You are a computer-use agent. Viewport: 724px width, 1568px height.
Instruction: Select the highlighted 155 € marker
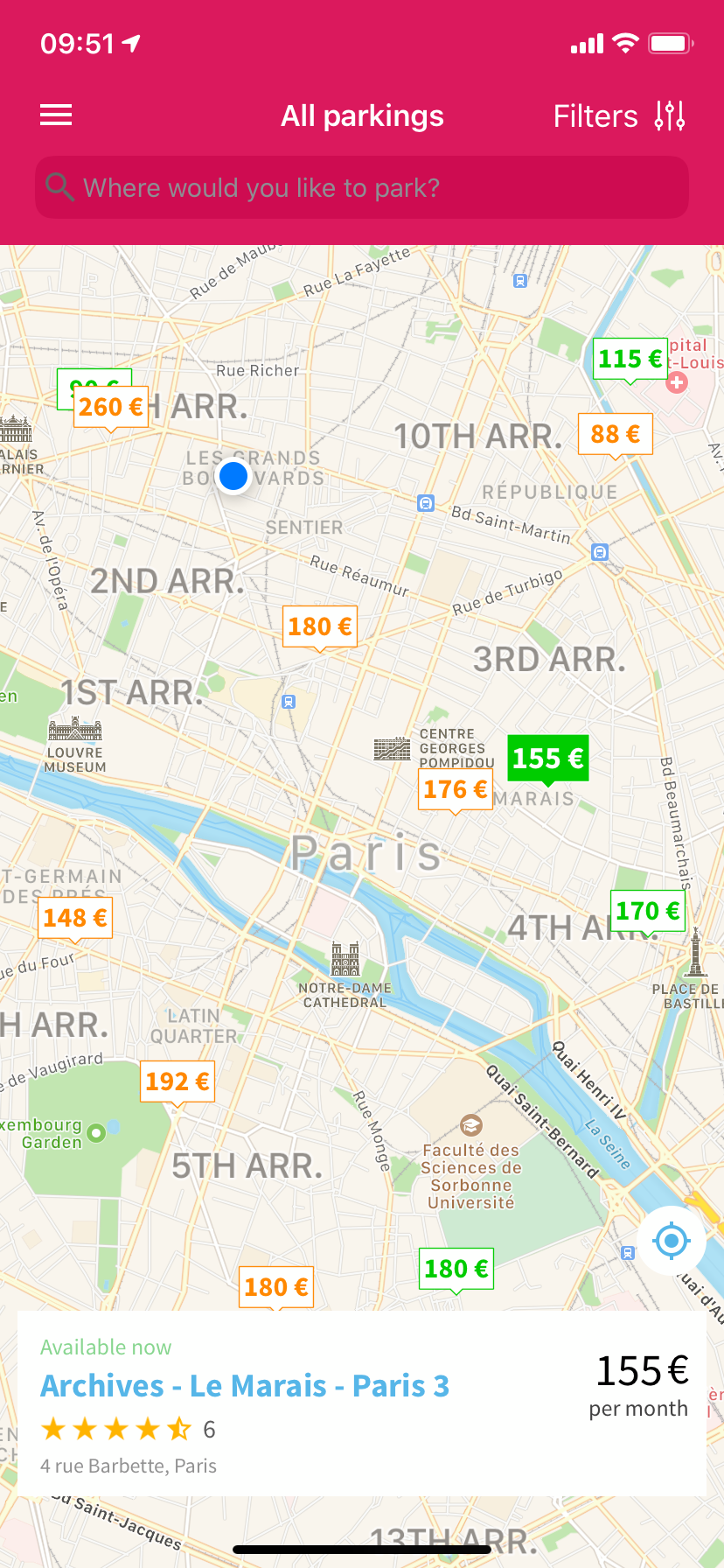[548, 759]
